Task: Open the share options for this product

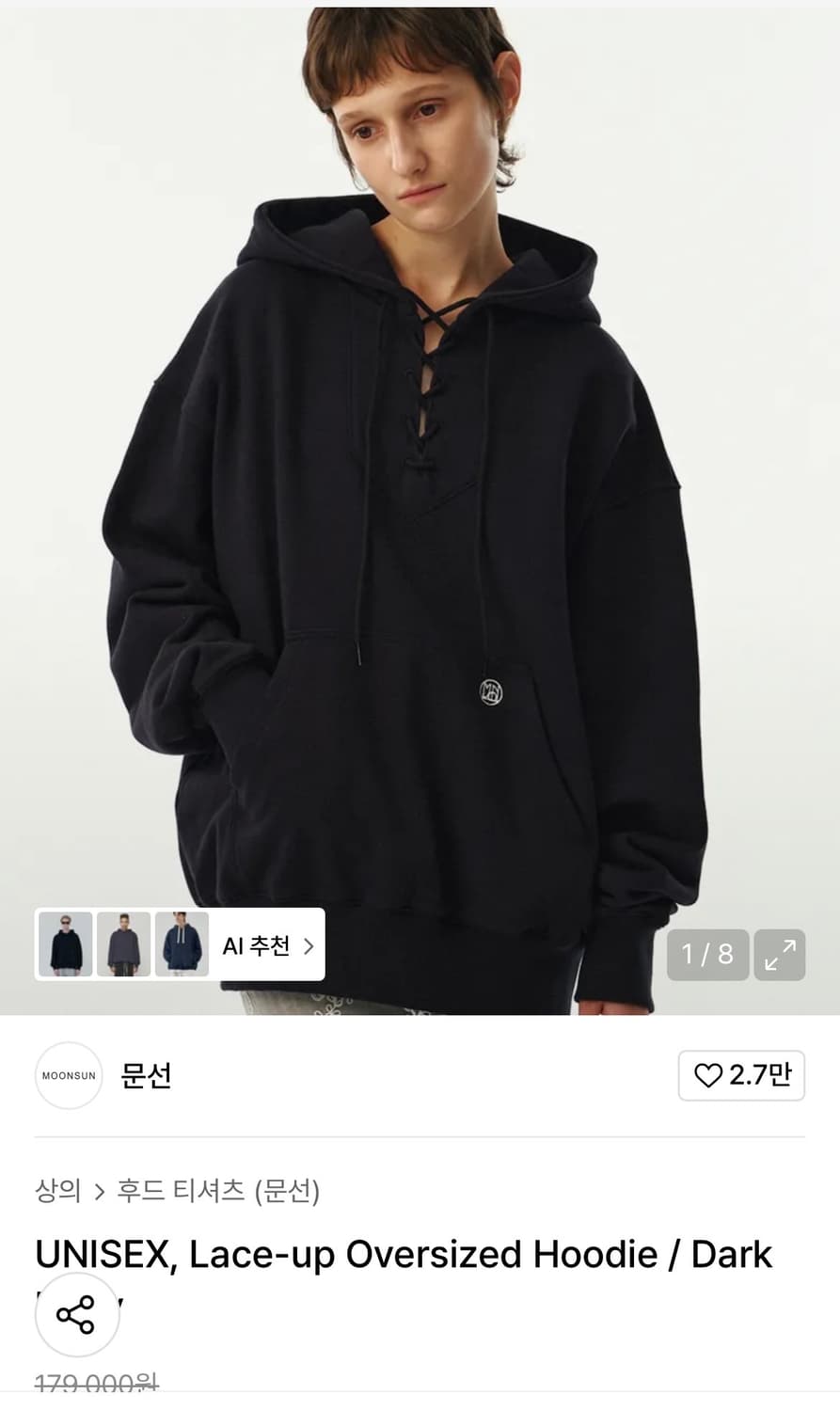Action: pyautogui.click(x=76, y=1313)
